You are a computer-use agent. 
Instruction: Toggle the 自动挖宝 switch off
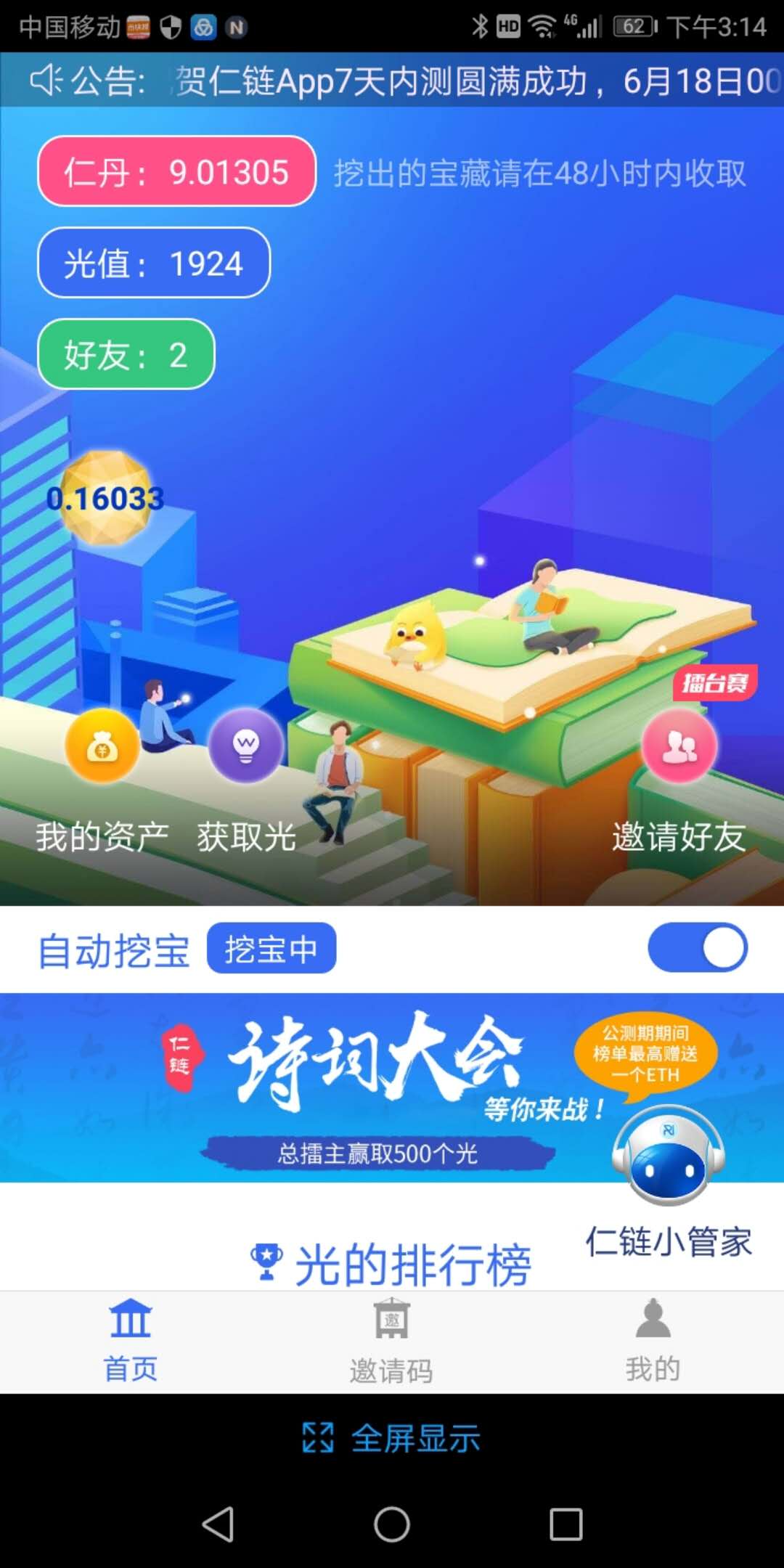coord(697,948)
